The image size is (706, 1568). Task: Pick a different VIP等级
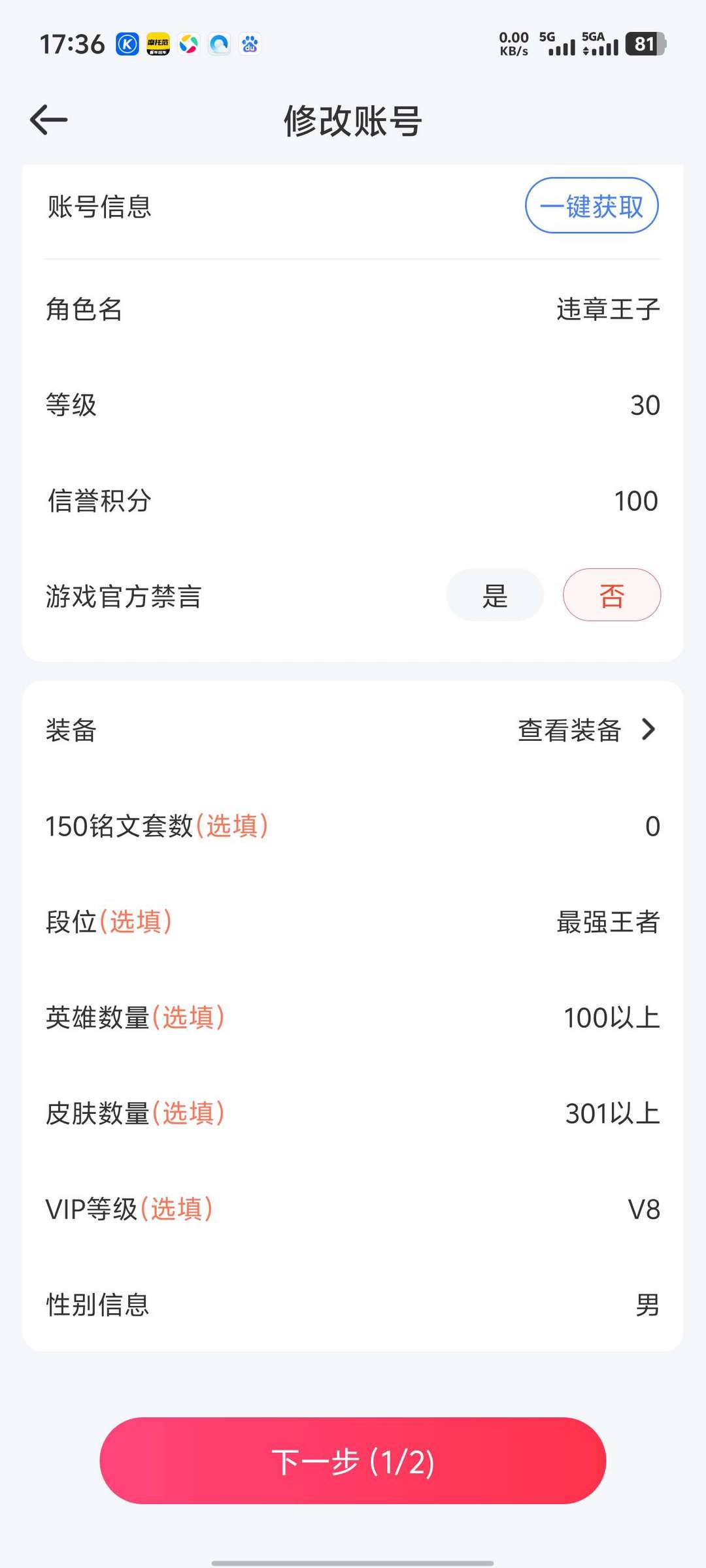(353, 1209)
